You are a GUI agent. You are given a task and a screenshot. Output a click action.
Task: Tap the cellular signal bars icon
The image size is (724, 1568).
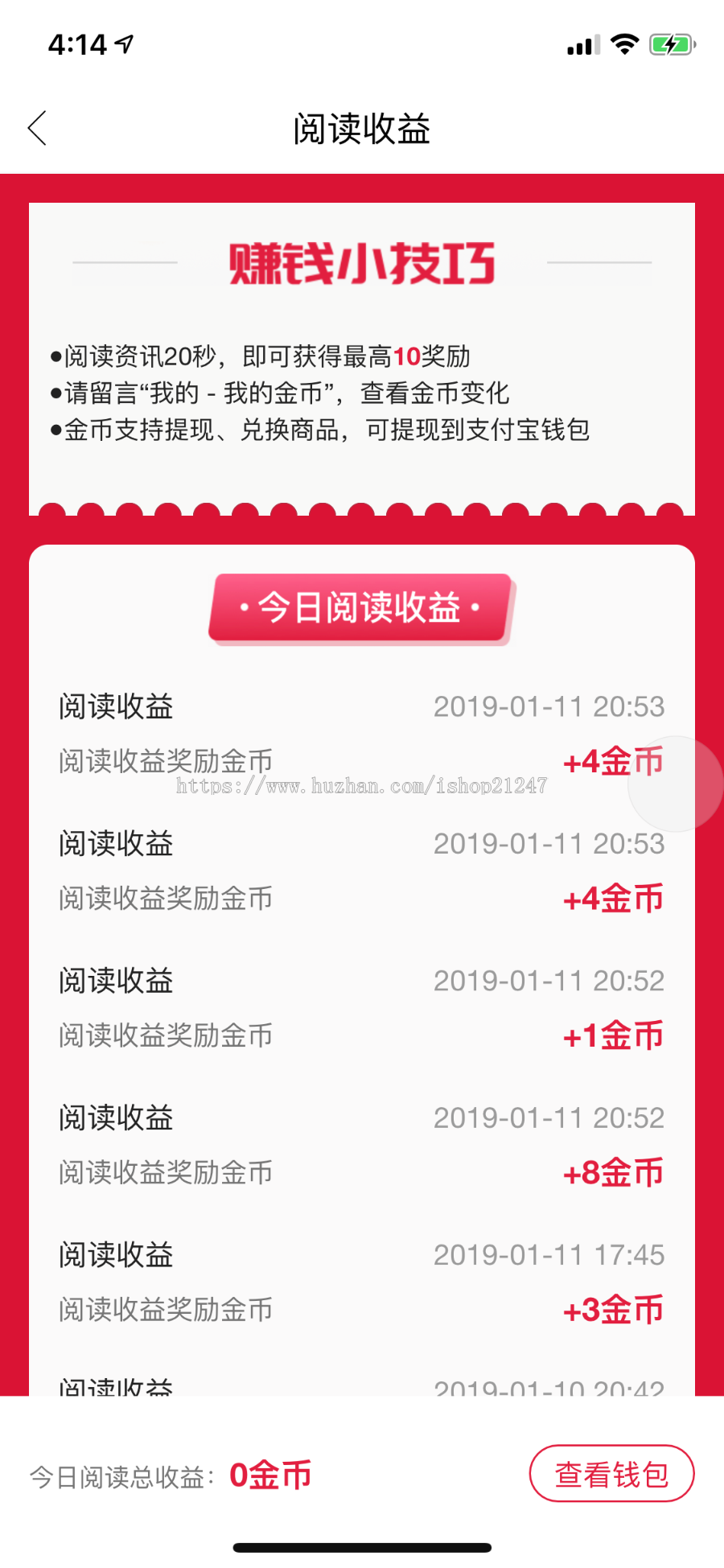582,46
